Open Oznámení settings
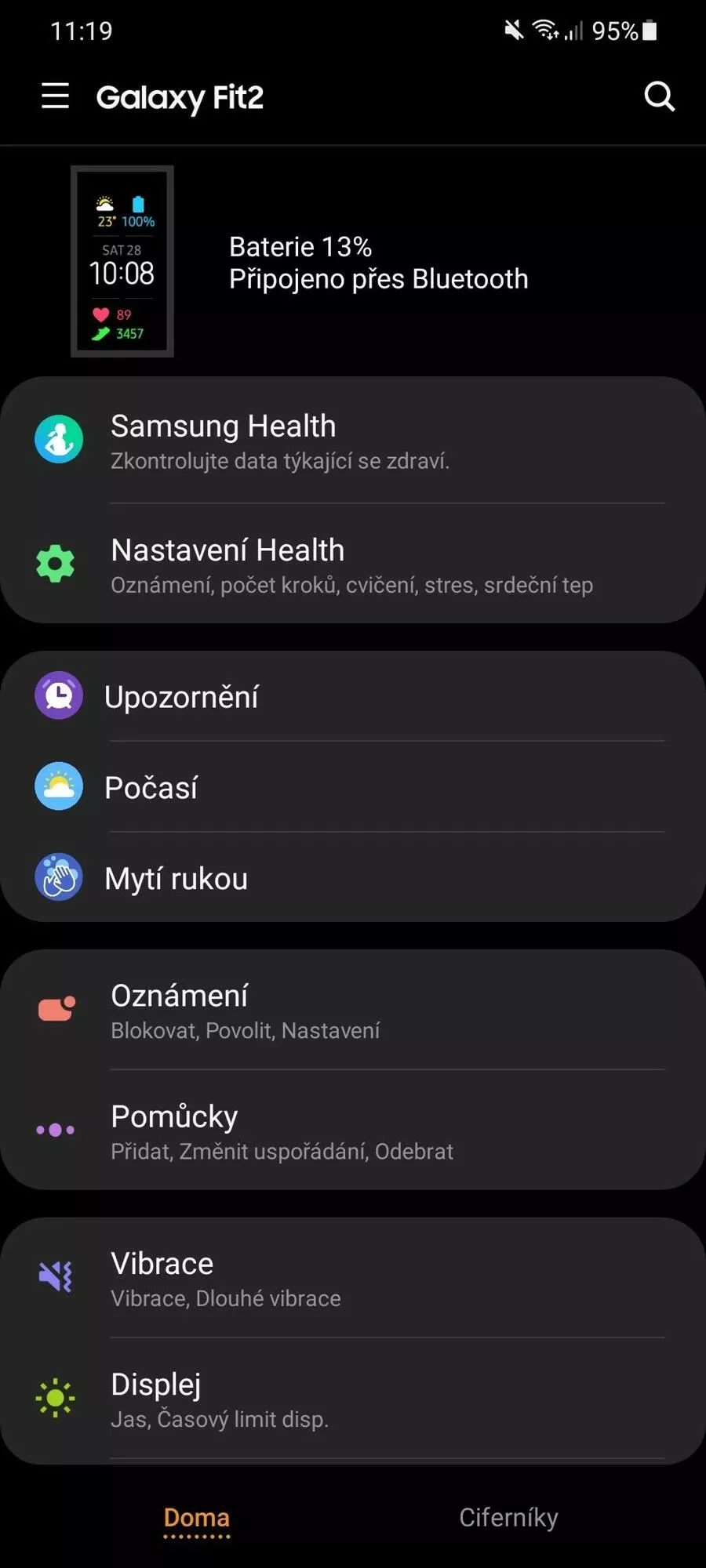706x1568 pixels. [x=353, y=1010]
